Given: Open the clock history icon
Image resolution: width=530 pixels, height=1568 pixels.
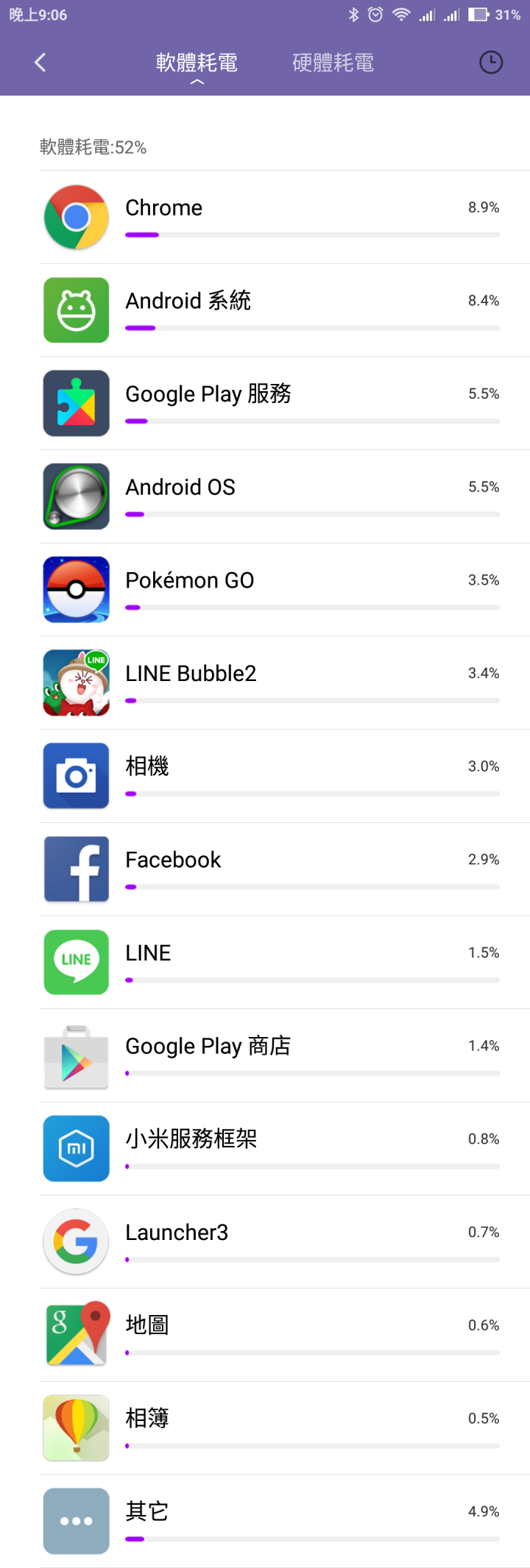Looking at the screenshot, I should (490, 63).
